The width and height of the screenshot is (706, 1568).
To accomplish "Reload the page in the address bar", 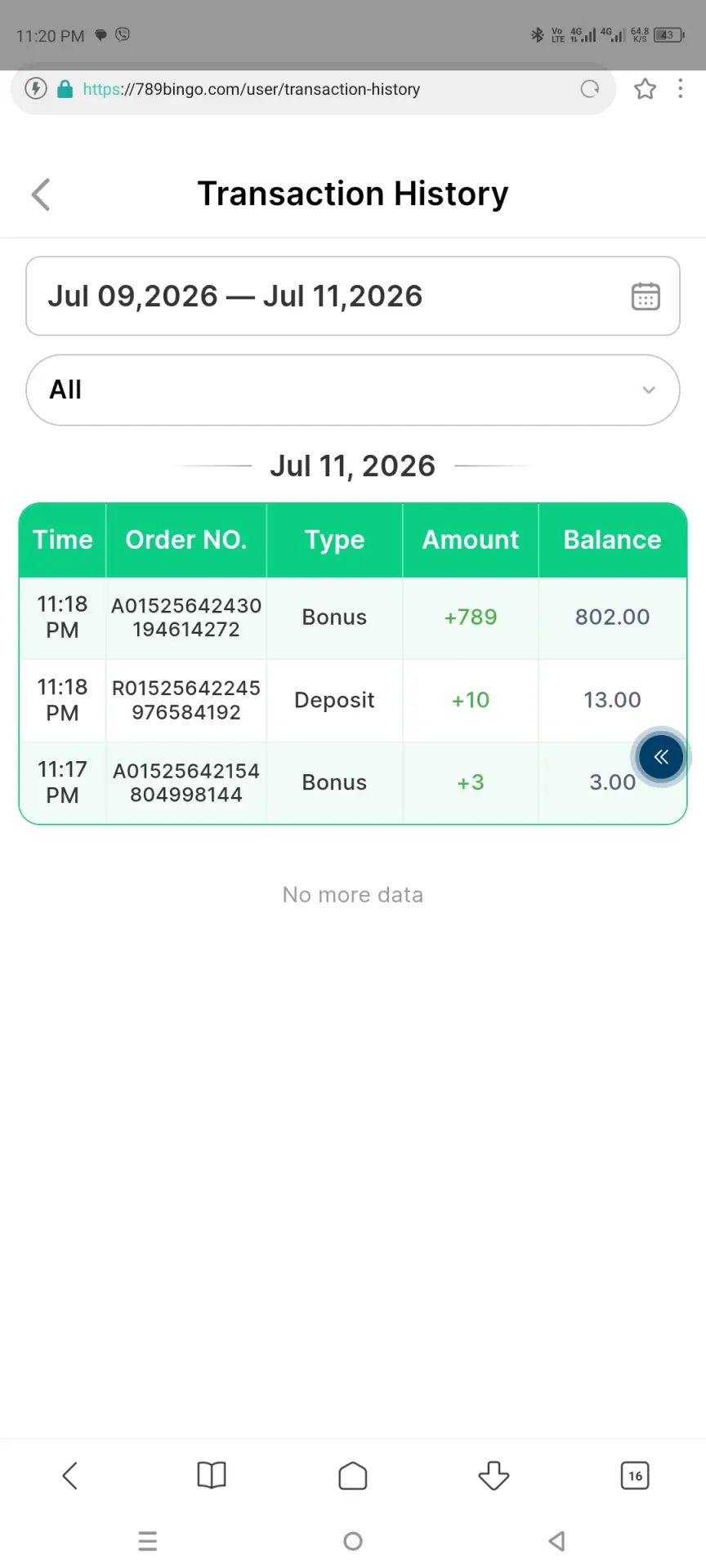I will 590,89.
